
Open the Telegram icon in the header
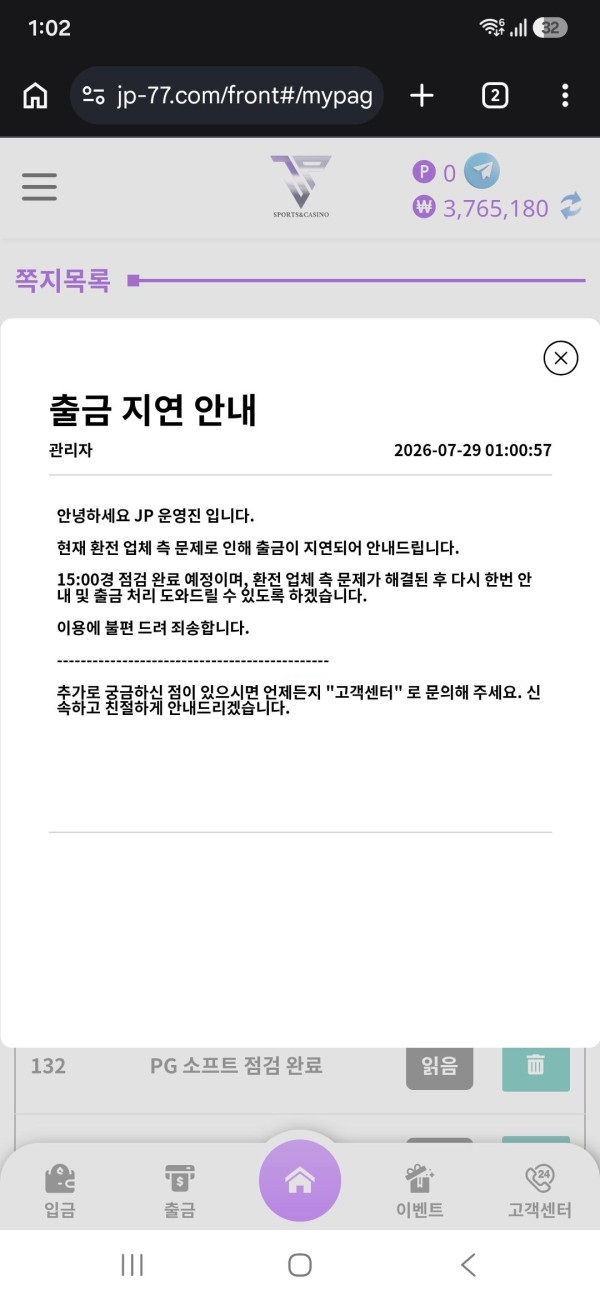pyautogui.click(x=482, y=171)
